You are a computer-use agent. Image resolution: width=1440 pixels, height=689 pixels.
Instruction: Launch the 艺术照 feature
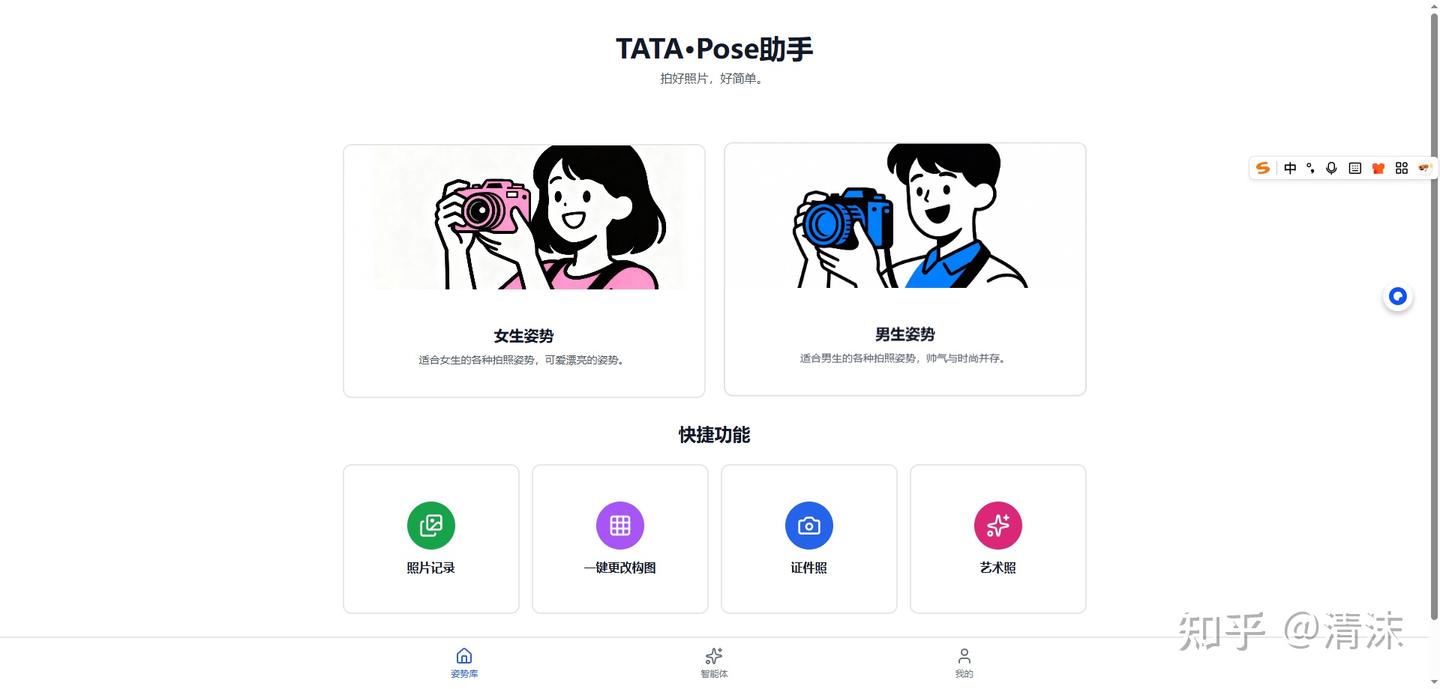998,538
